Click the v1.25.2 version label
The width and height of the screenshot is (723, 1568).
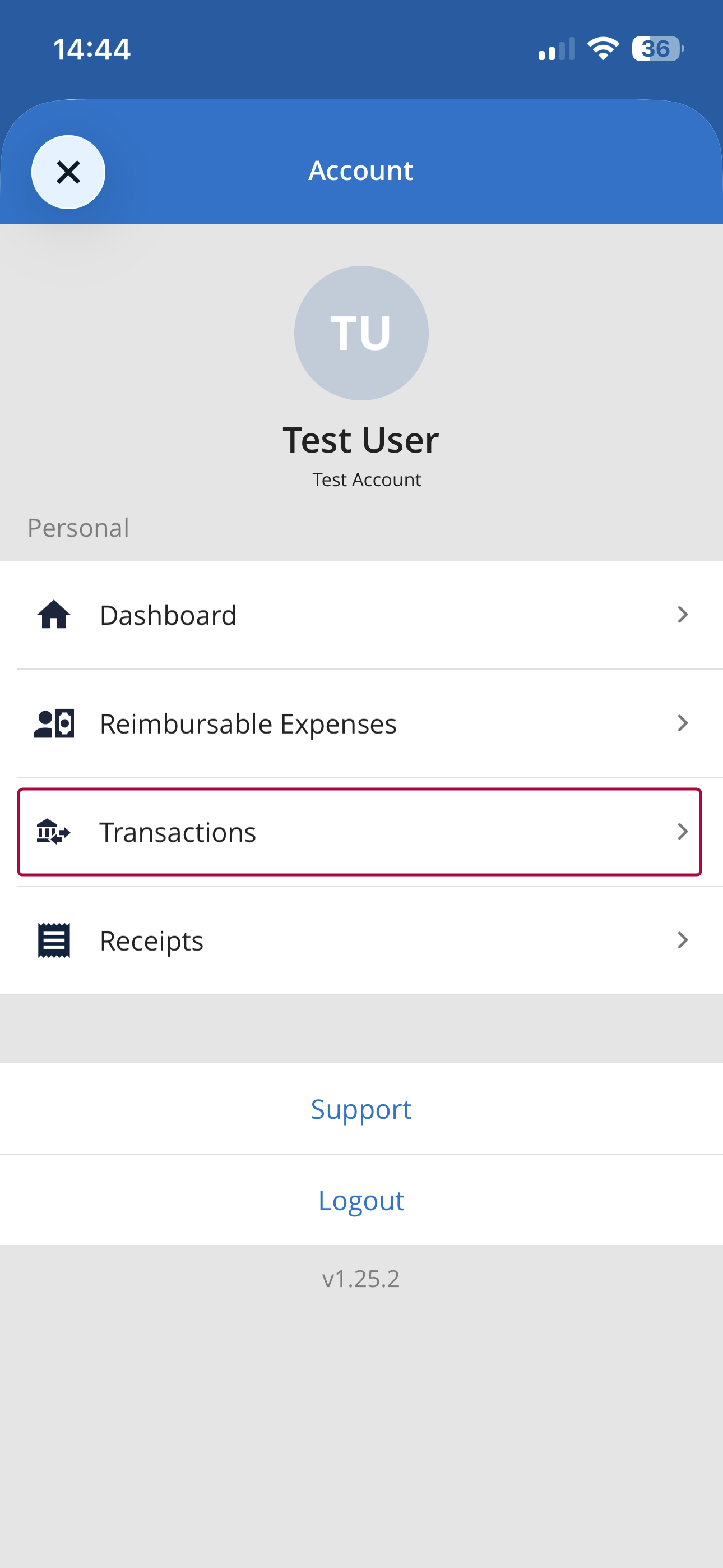tap(361, 1279)
